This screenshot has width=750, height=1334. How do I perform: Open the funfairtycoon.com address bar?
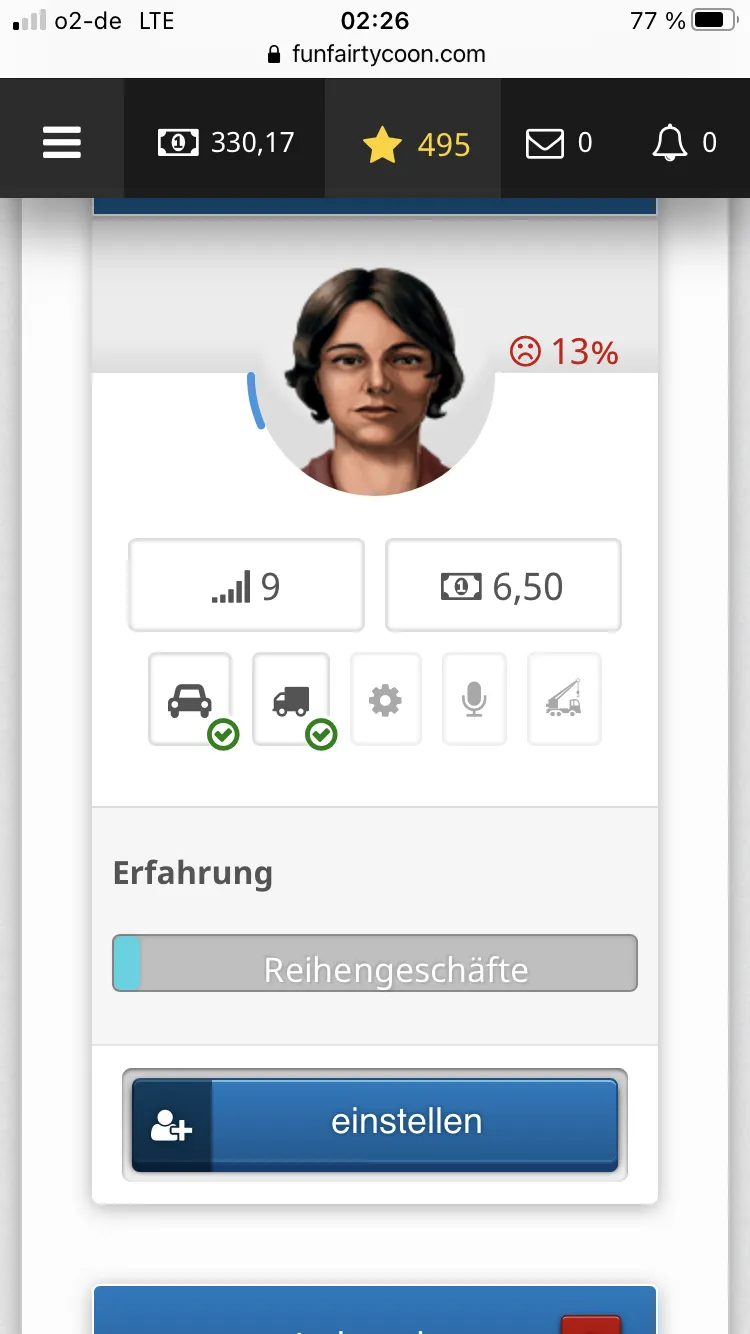376,54
